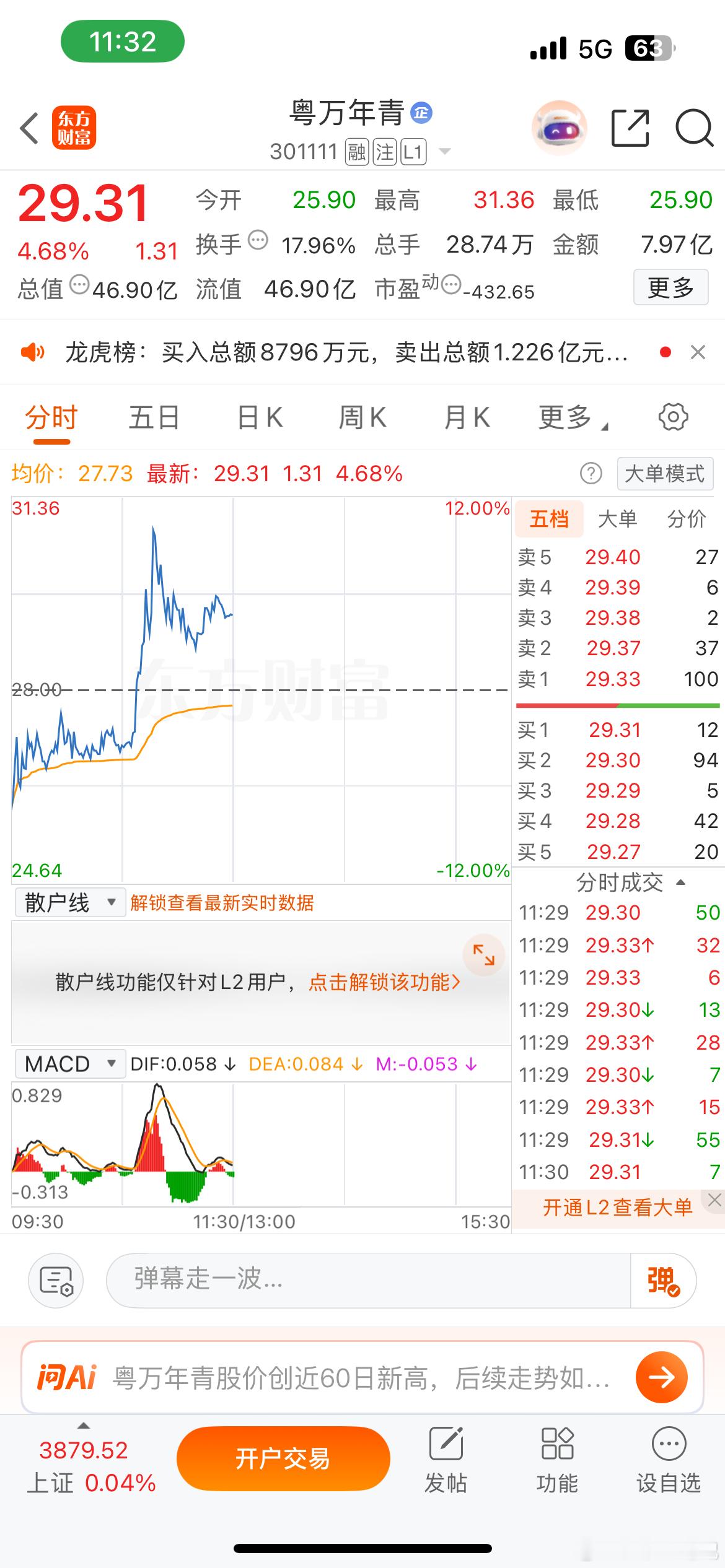Screen dimensions: 725x1568
Task: Enable 大单模式 view
Action: click(x=664, y=474)
